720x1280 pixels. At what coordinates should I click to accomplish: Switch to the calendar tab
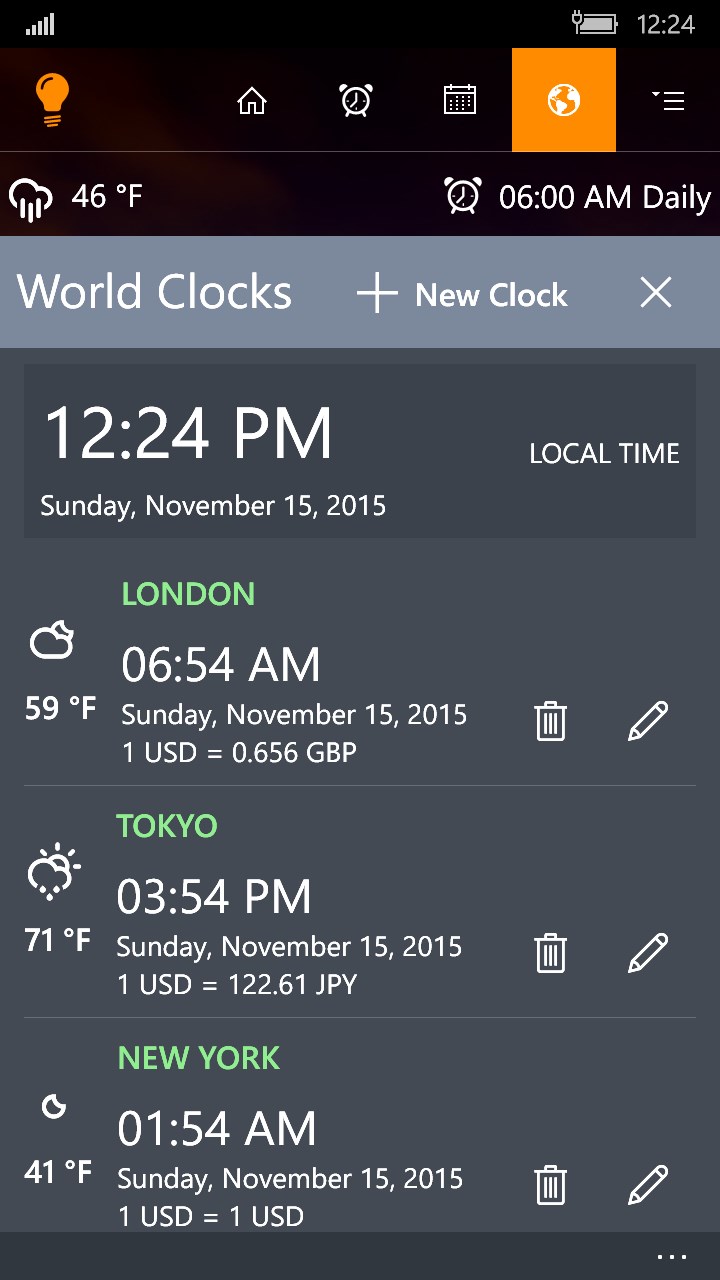tap(460, 101)
